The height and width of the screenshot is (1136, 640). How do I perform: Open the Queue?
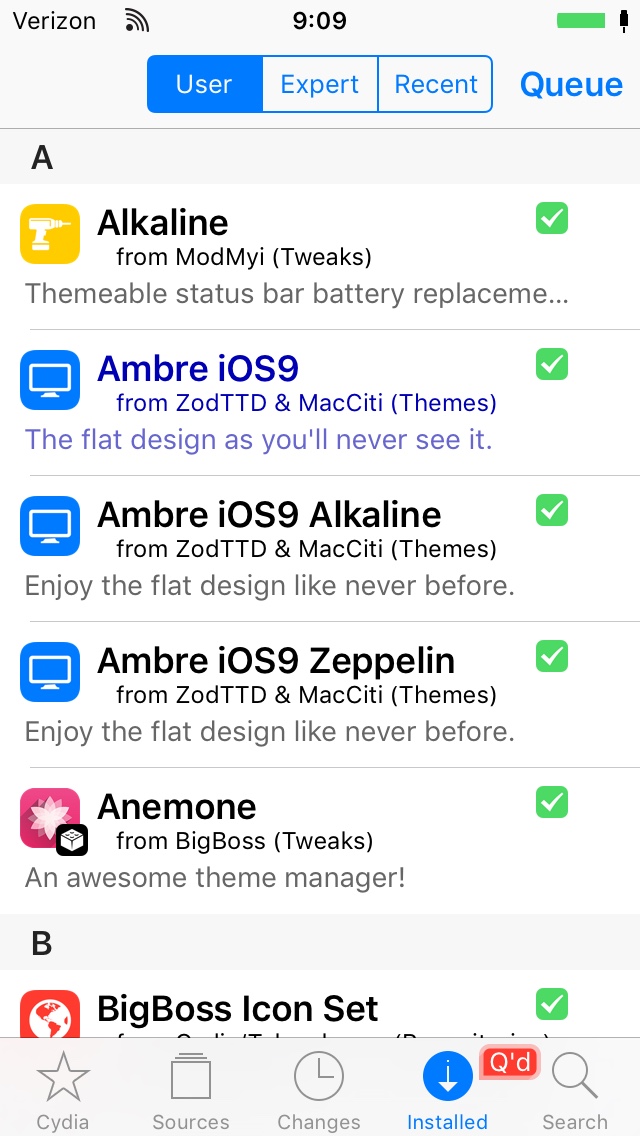tap(571, 85)
